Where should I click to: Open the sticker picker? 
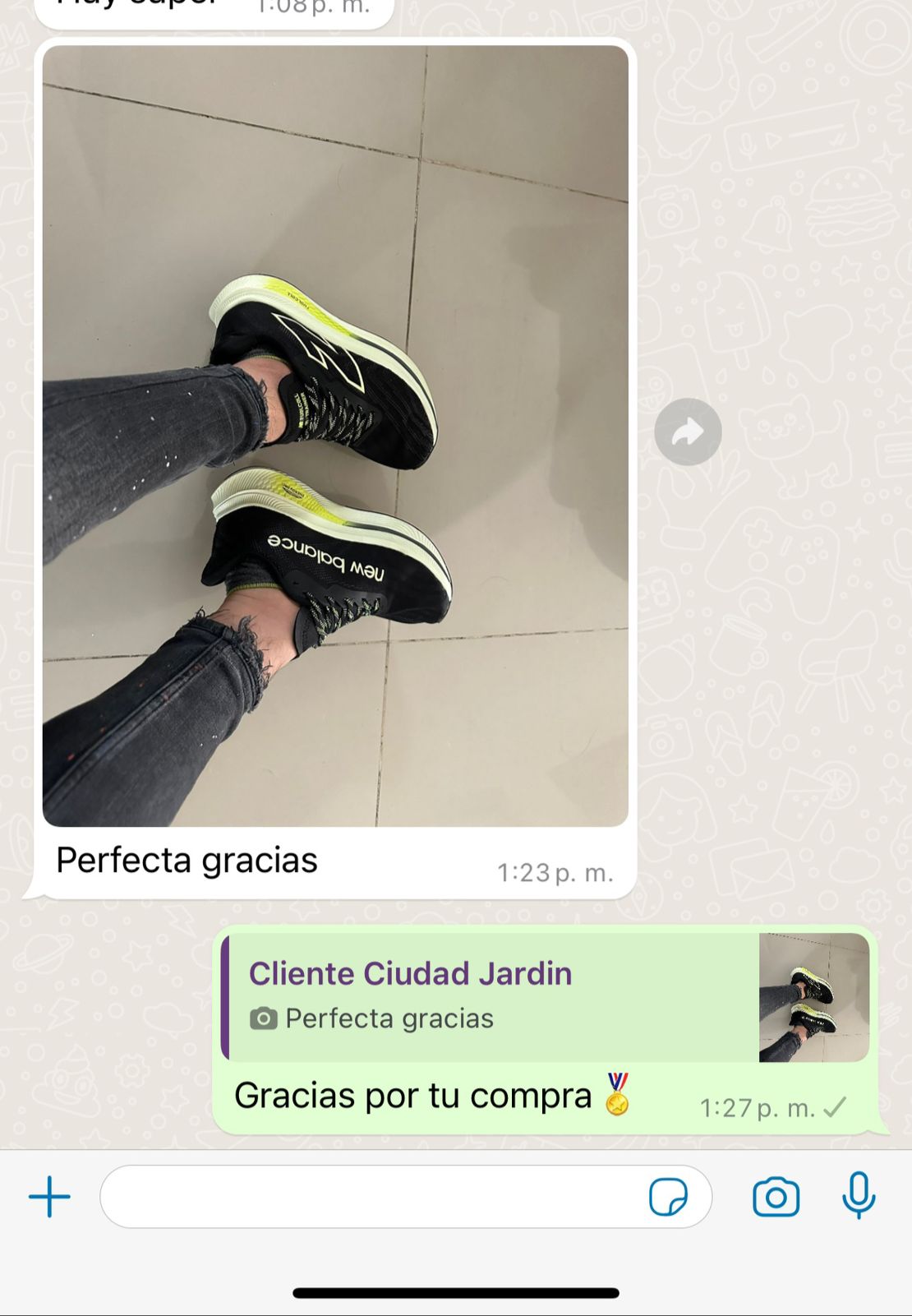click(x=668, y=1197)
